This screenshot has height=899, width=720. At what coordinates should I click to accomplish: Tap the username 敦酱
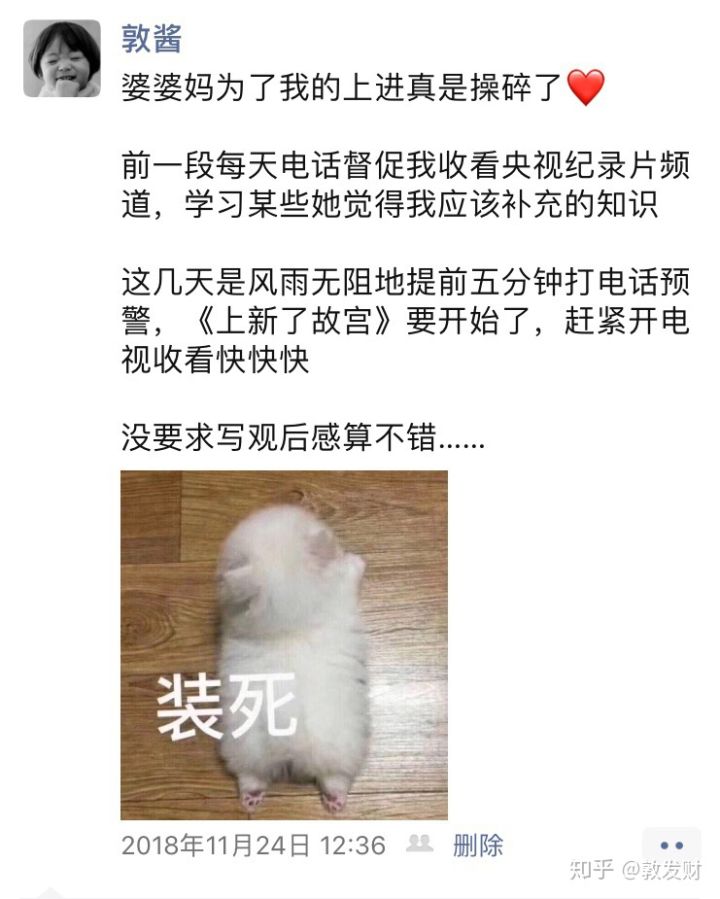point(151,38)
